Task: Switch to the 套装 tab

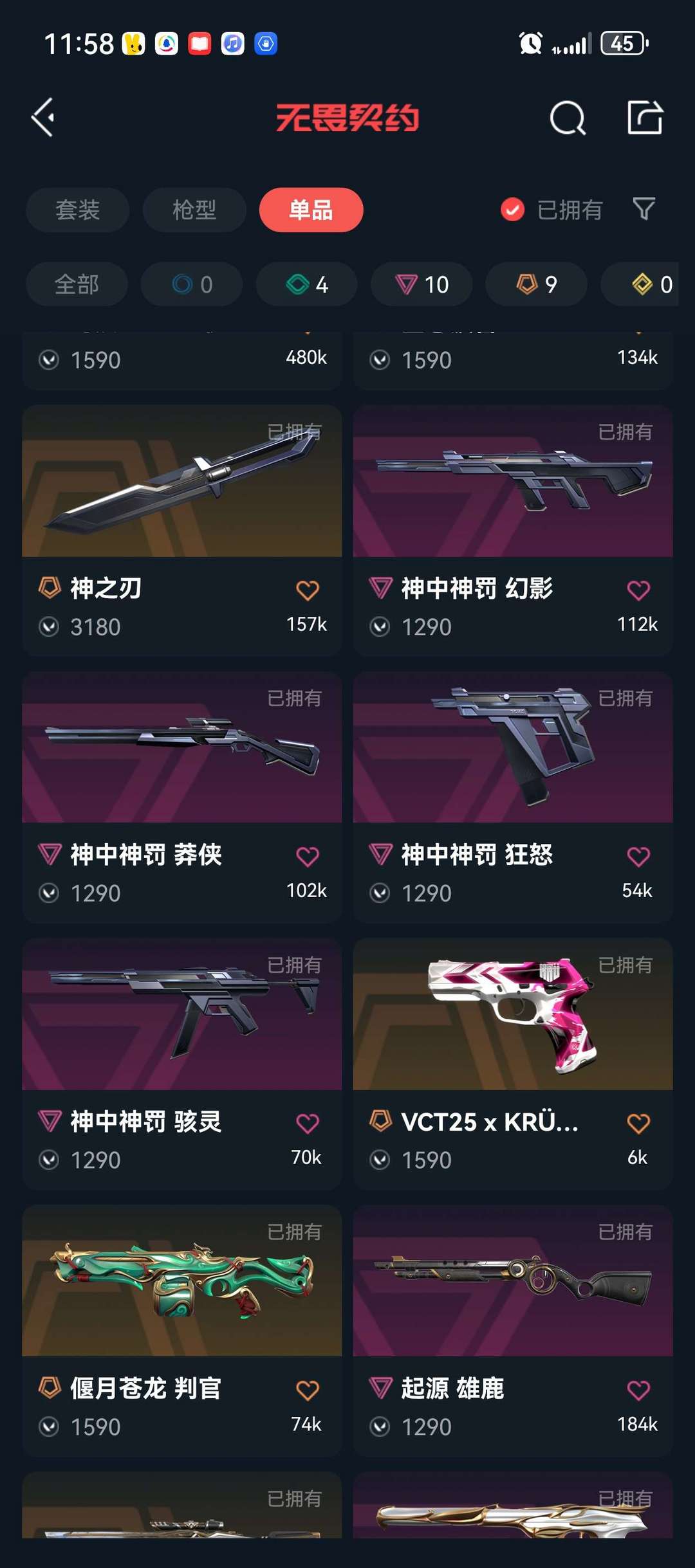Action: coord(77,210)
